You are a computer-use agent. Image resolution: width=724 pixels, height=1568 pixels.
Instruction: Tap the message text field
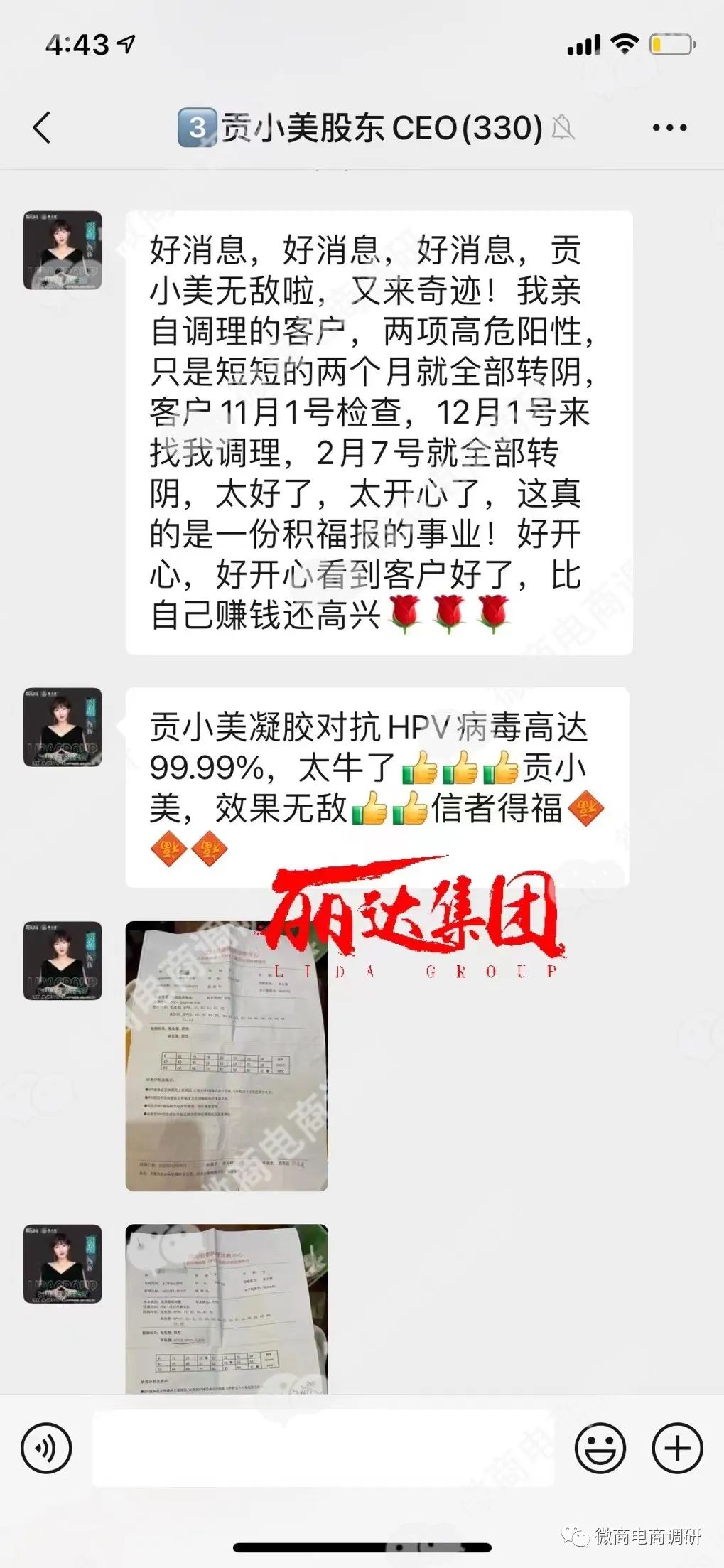(x=323, y=1448)
